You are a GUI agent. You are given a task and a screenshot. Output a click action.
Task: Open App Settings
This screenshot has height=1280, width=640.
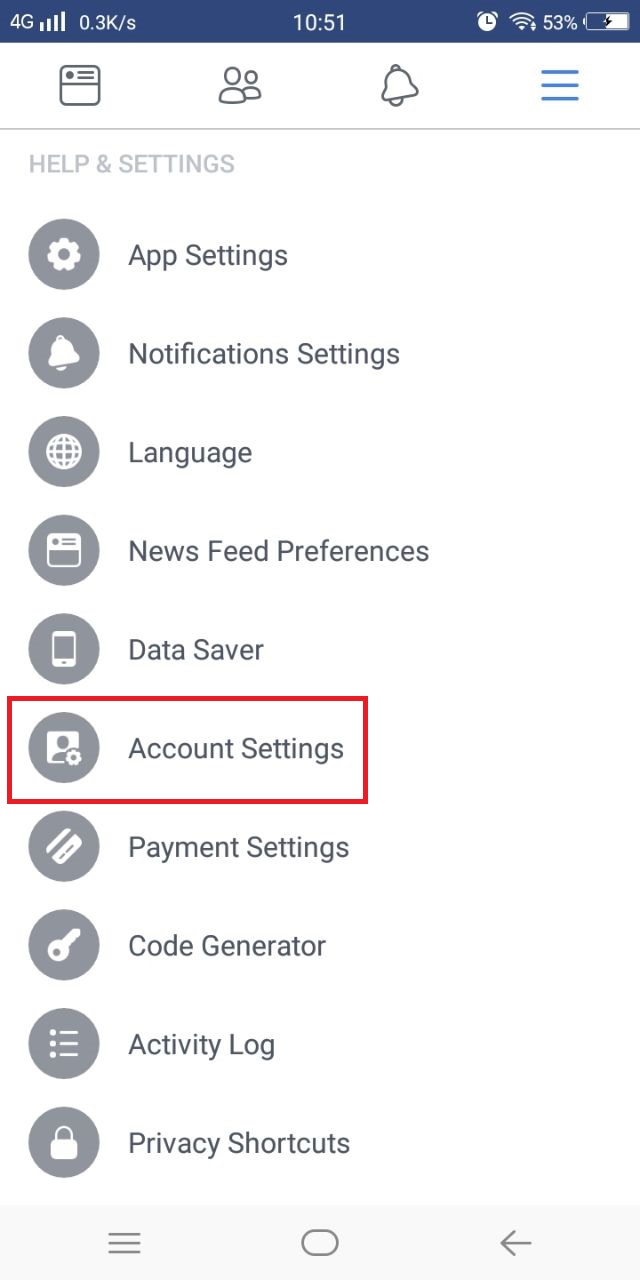click(208, 255)
